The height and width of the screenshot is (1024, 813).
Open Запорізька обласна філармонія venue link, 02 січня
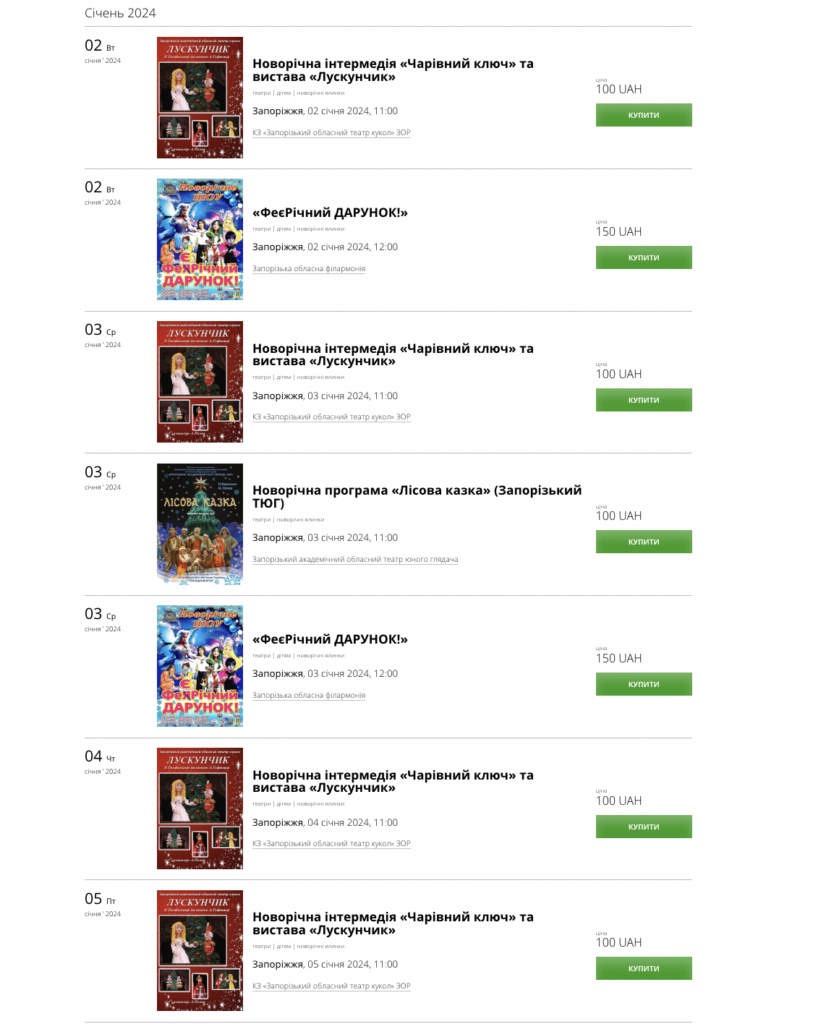point(308,269)
